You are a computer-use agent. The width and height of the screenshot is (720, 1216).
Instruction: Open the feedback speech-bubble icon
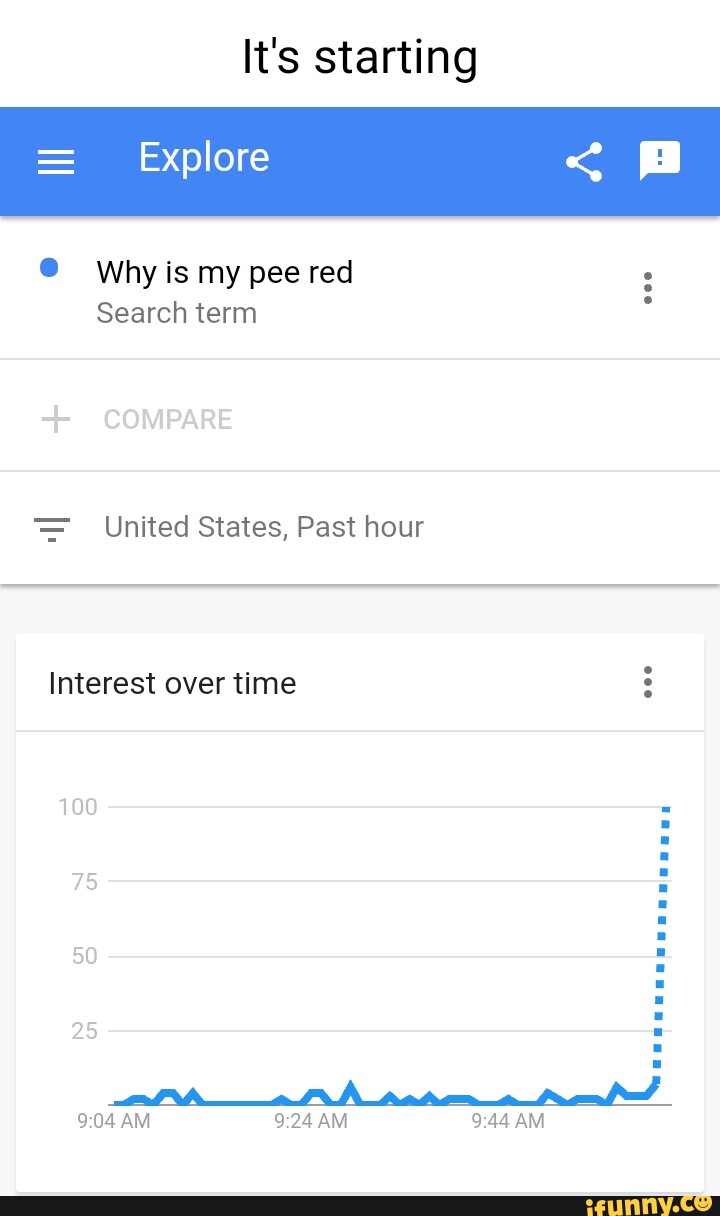[x=660, y=159]
